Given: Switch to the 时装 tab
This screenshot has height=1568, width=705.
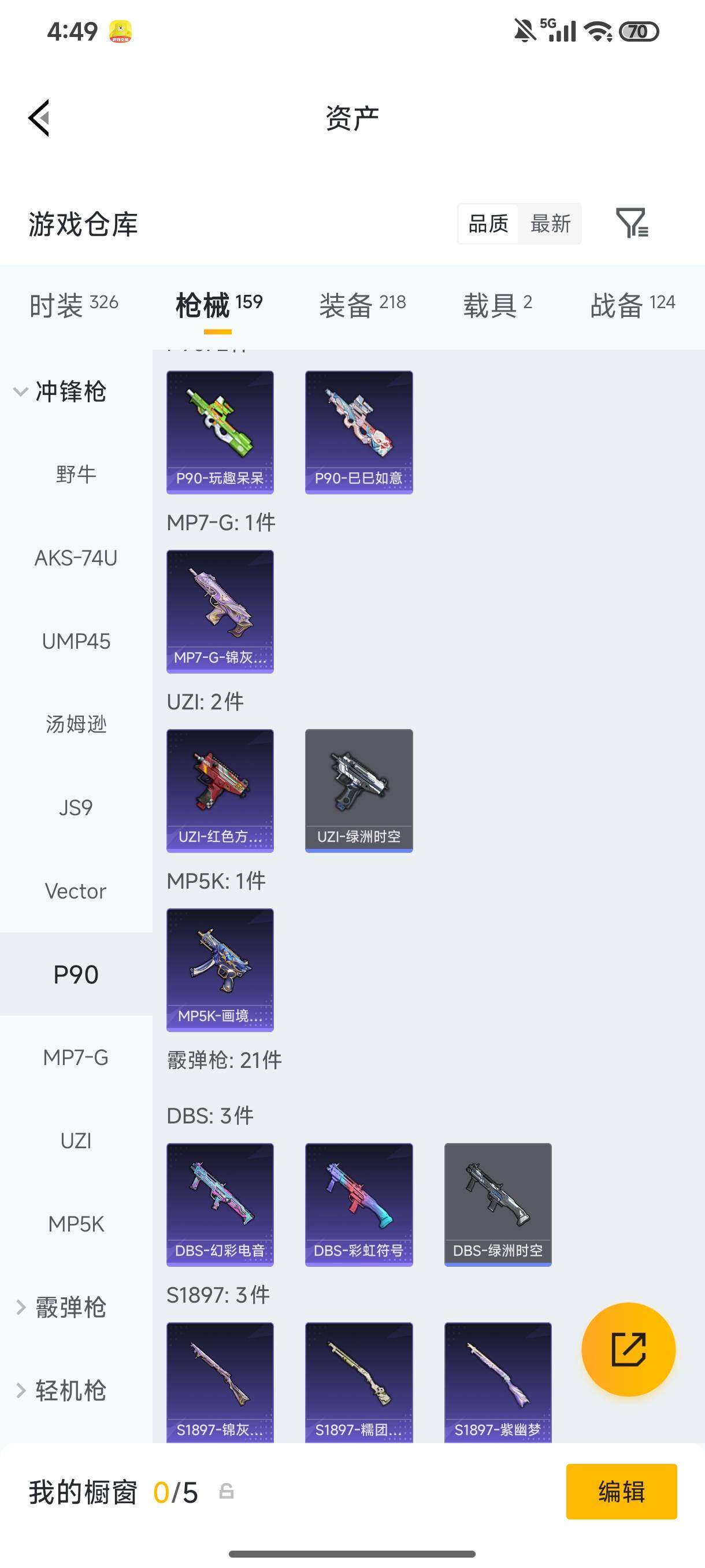Looking at the screenshot, I should point(73,304).
